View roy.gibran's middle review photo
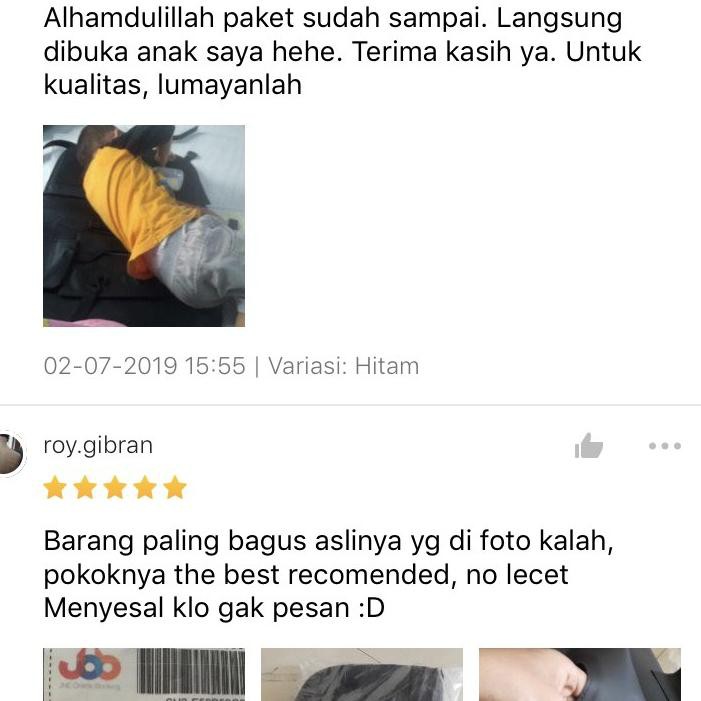This screenshot has height=701, width=701. click(362, 674)
